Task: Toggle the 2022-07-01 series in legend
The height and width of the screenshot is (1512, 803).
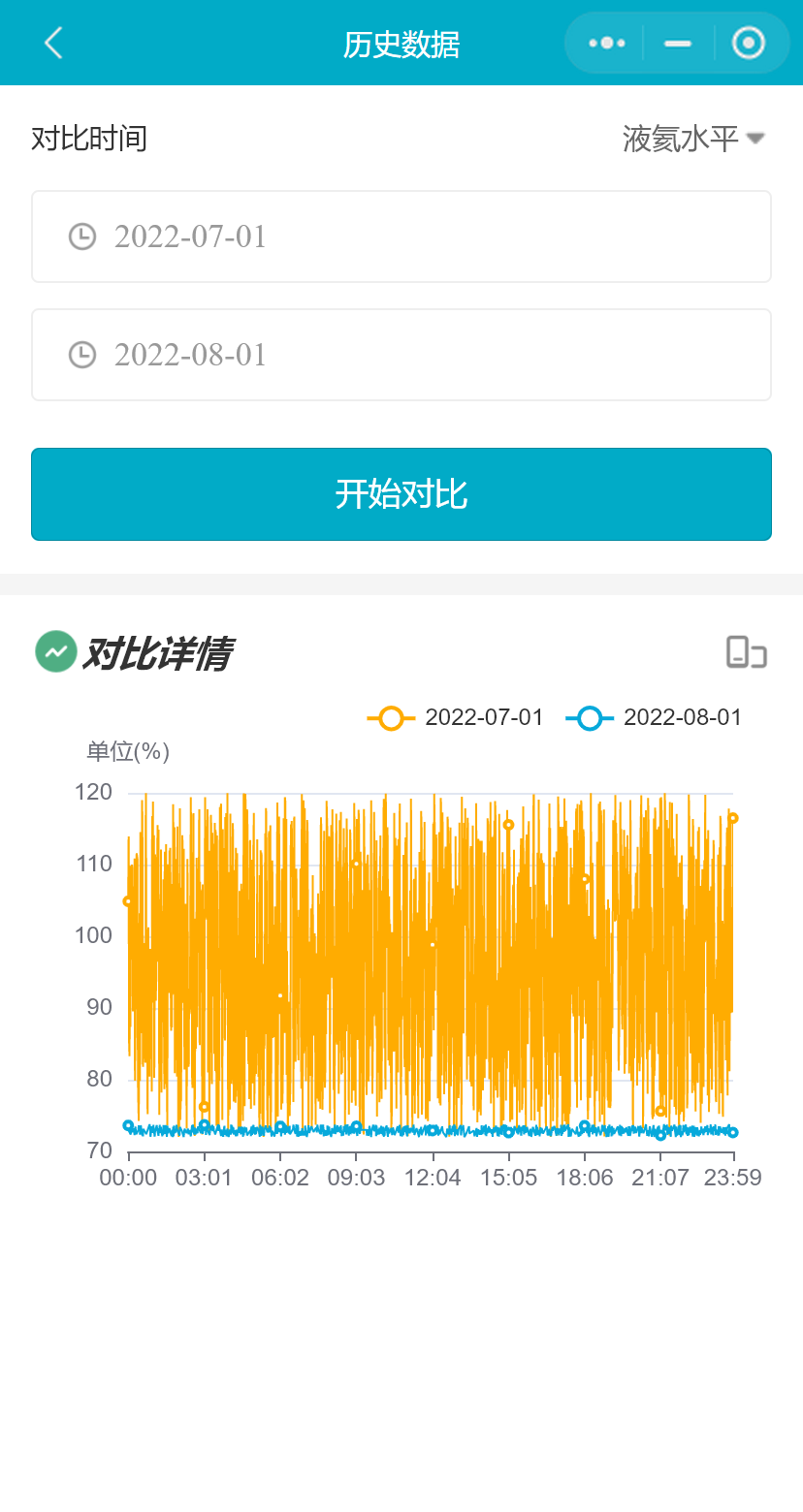Action: pyautogui.click(x=456, y=718)
